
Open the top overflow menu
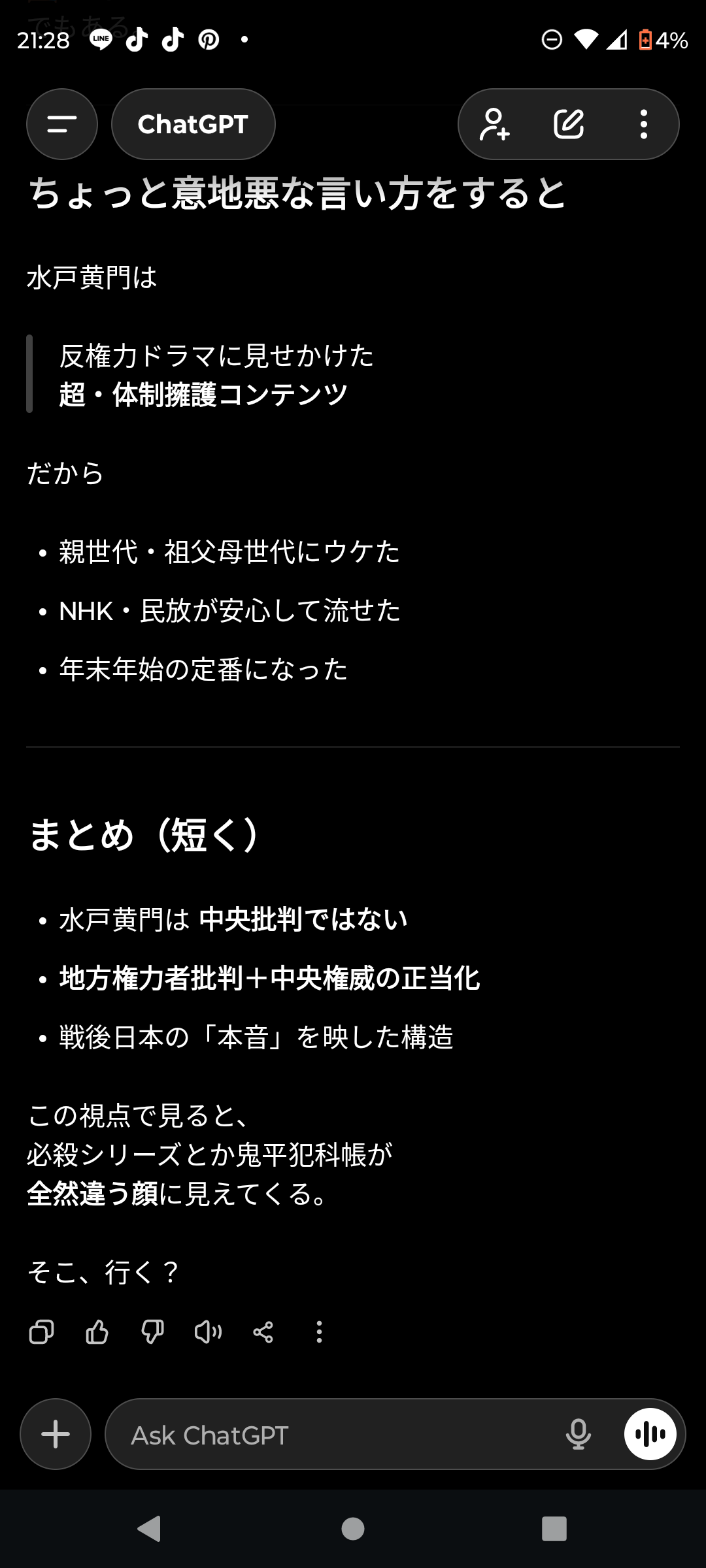click(x=644, y=124)
